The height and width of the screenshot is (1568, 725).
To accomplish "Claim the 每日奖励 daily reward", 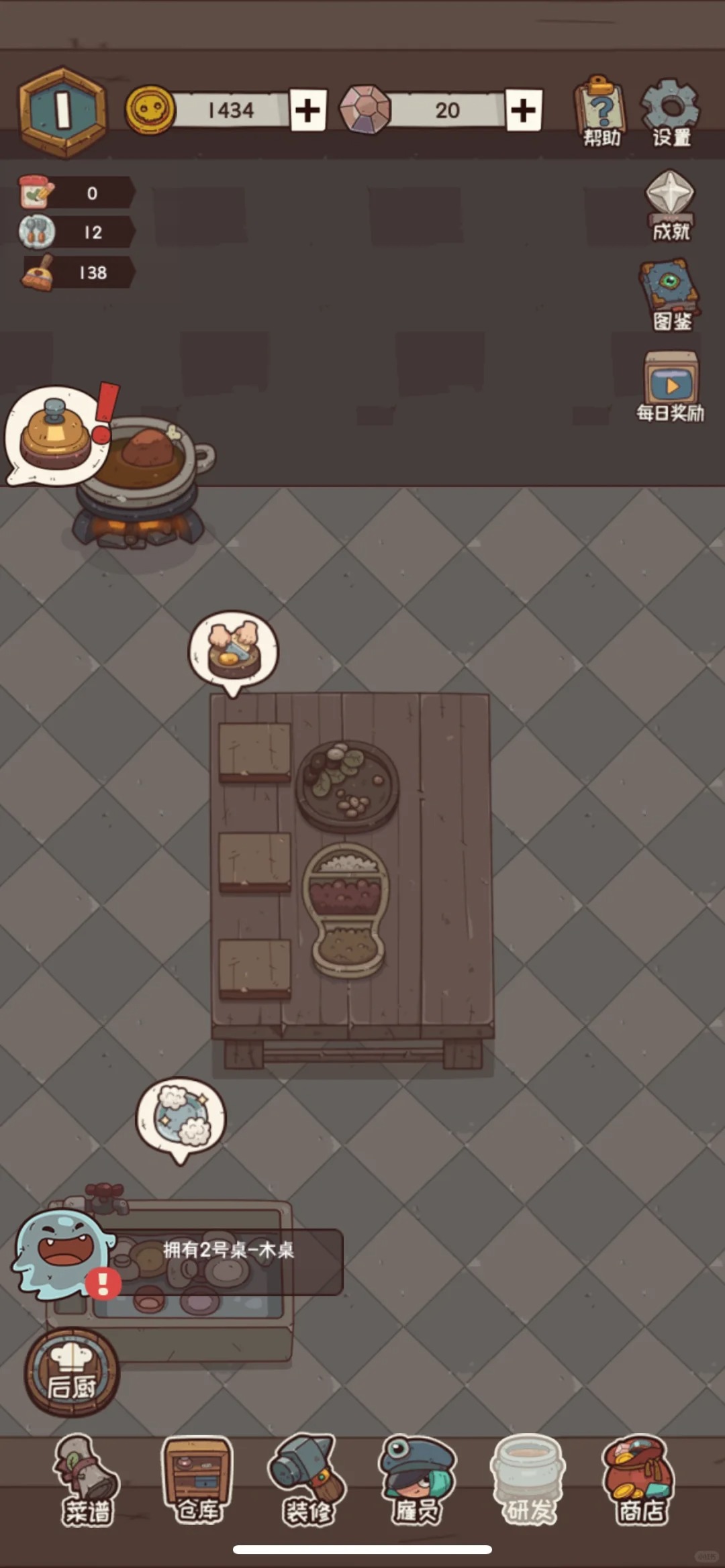I will pos(671,386).
